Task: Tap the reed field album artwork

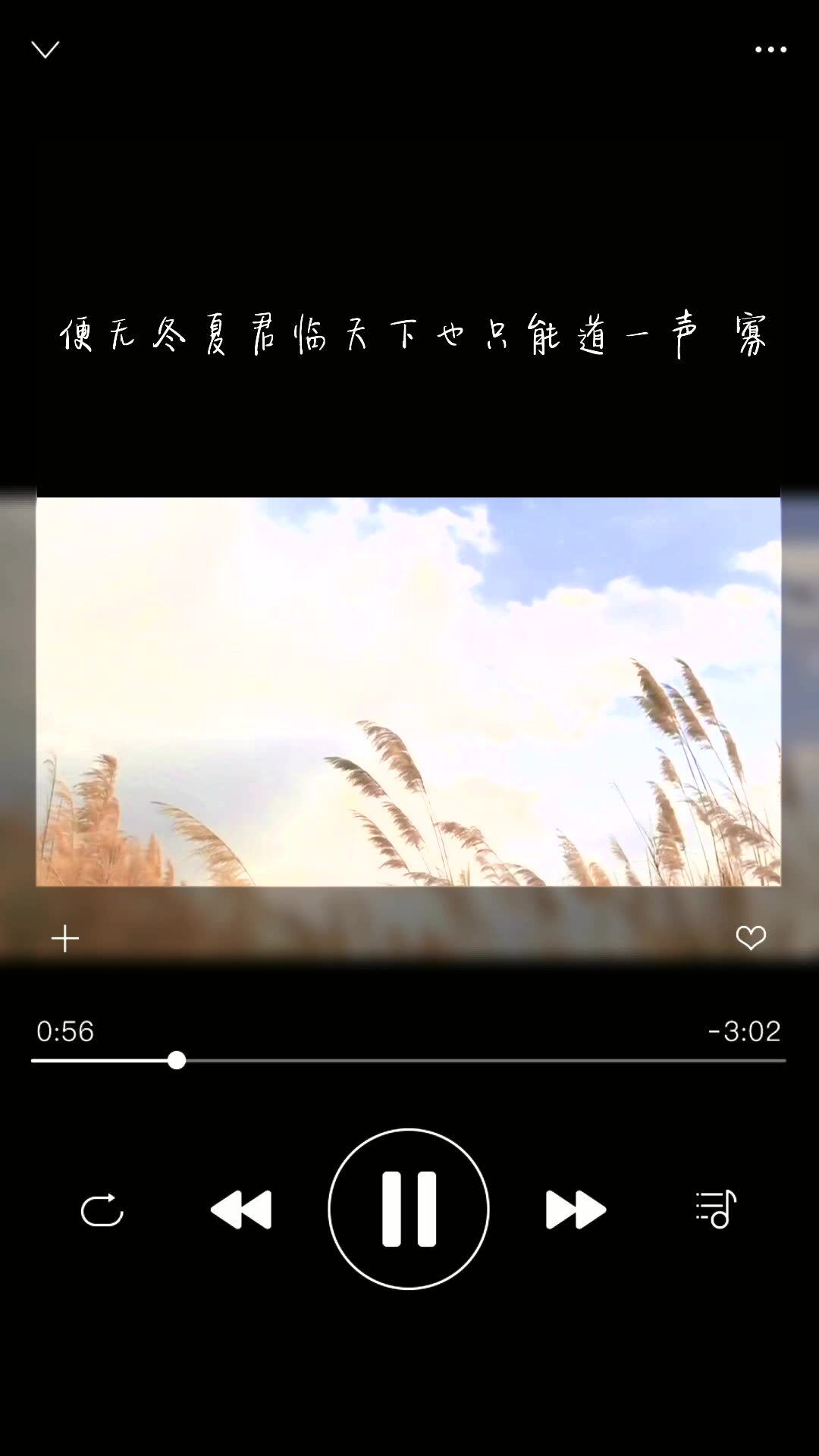Action: (409, 691)
